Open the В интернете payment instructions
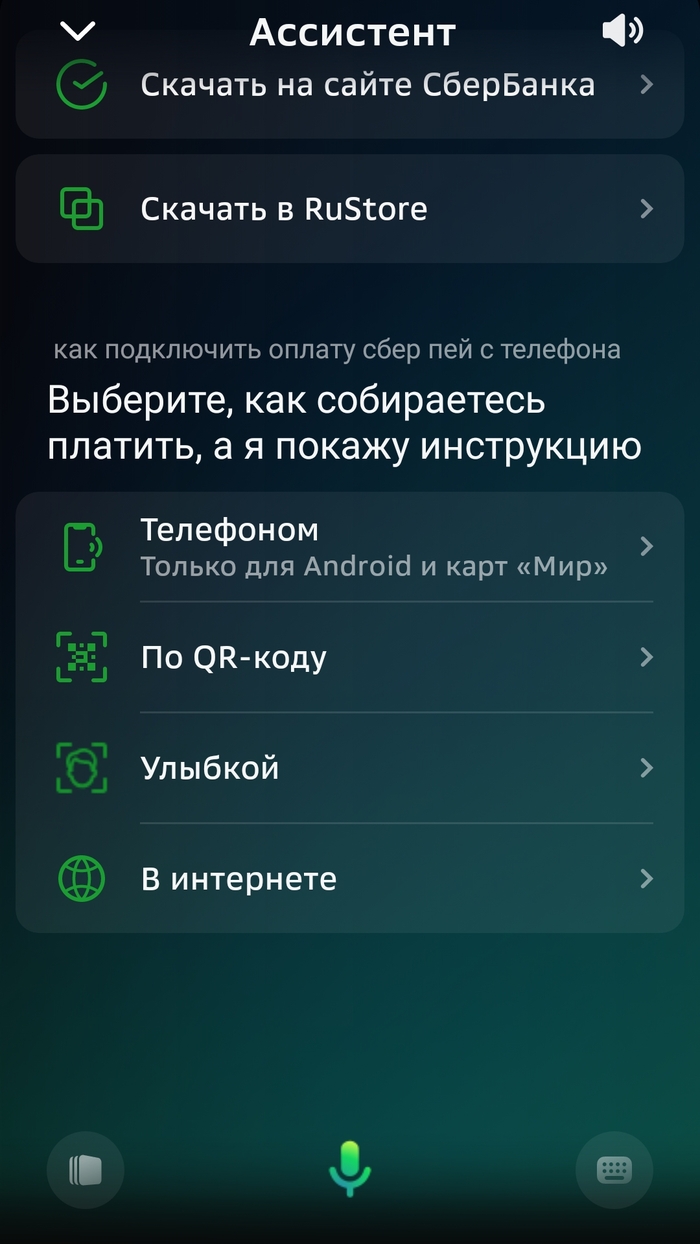Screen dimensions: 700x1244 coord(350,879)
